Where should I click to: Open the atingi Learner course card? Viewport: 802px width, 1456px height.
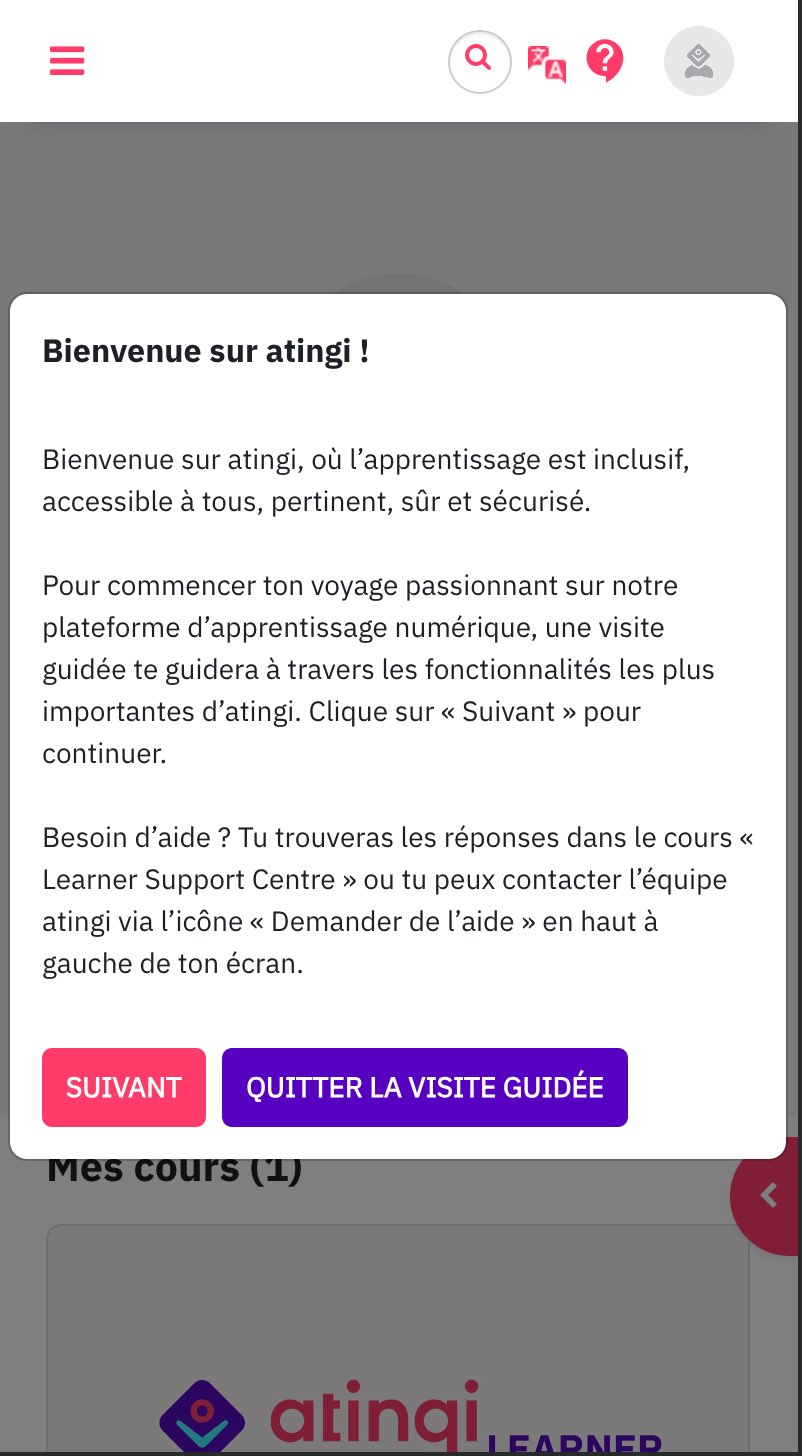pyautogui.click(x=398, y=1340)
